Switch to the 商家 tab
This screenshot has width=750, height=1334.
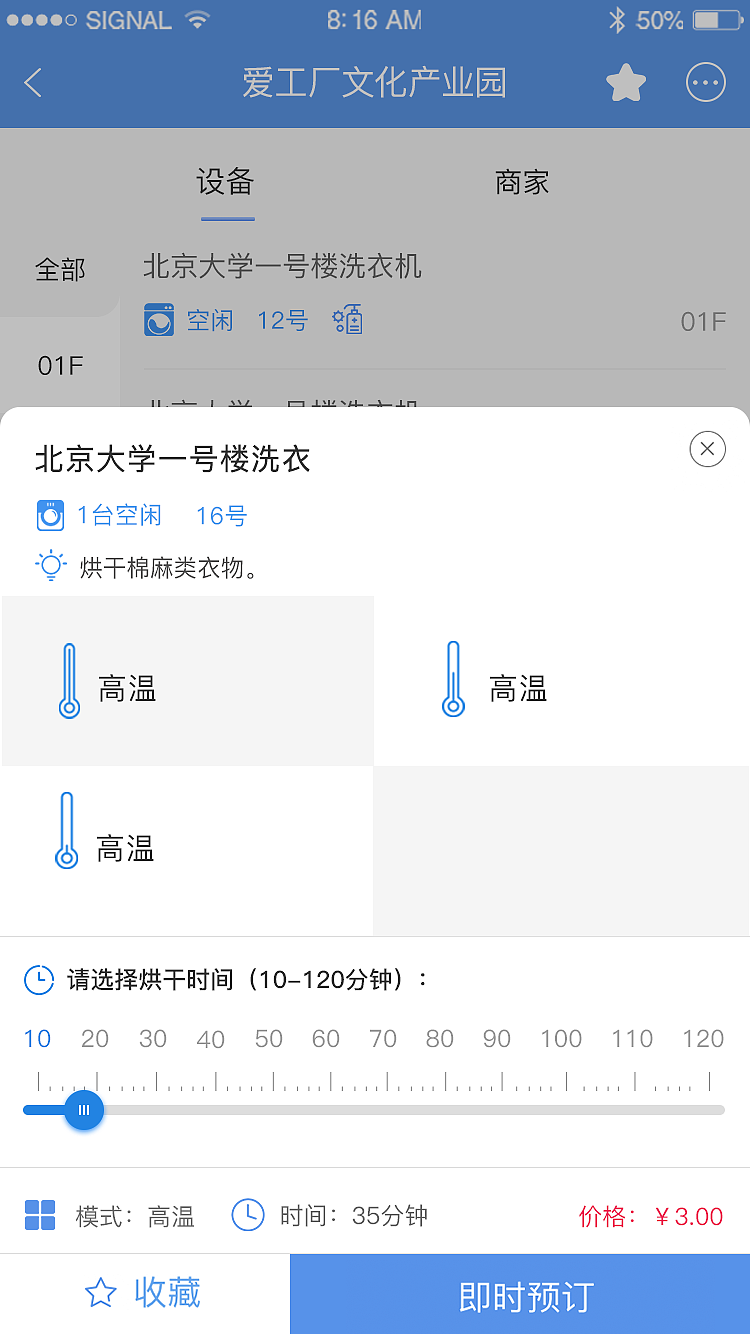521,182
